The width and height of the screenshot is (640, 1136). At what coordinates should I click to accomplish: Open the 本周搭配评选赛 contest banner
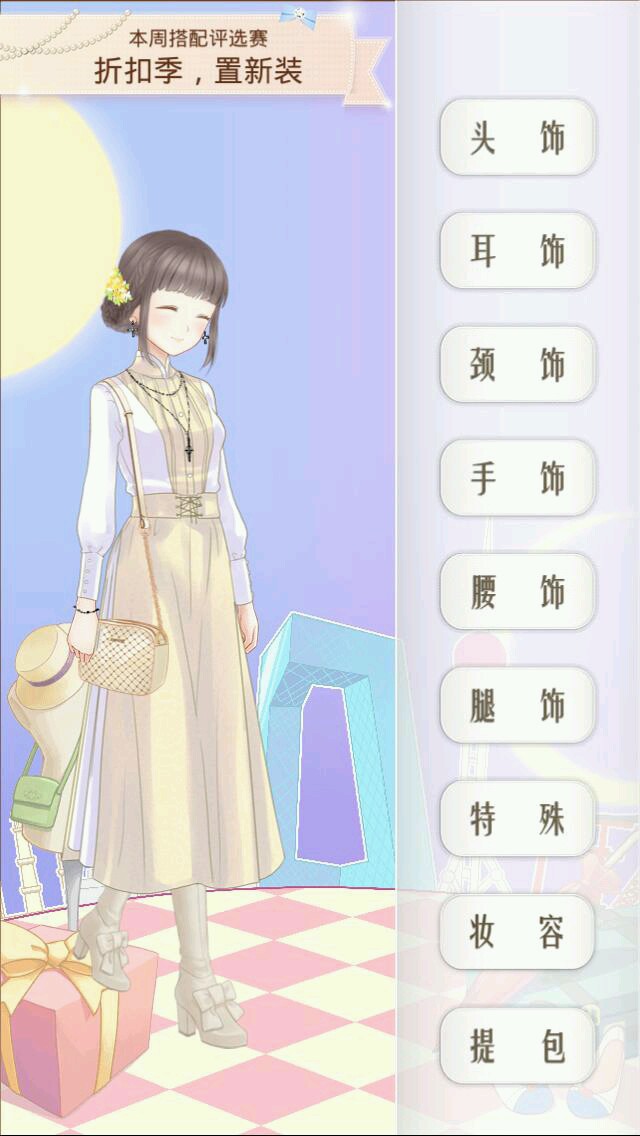198,57
